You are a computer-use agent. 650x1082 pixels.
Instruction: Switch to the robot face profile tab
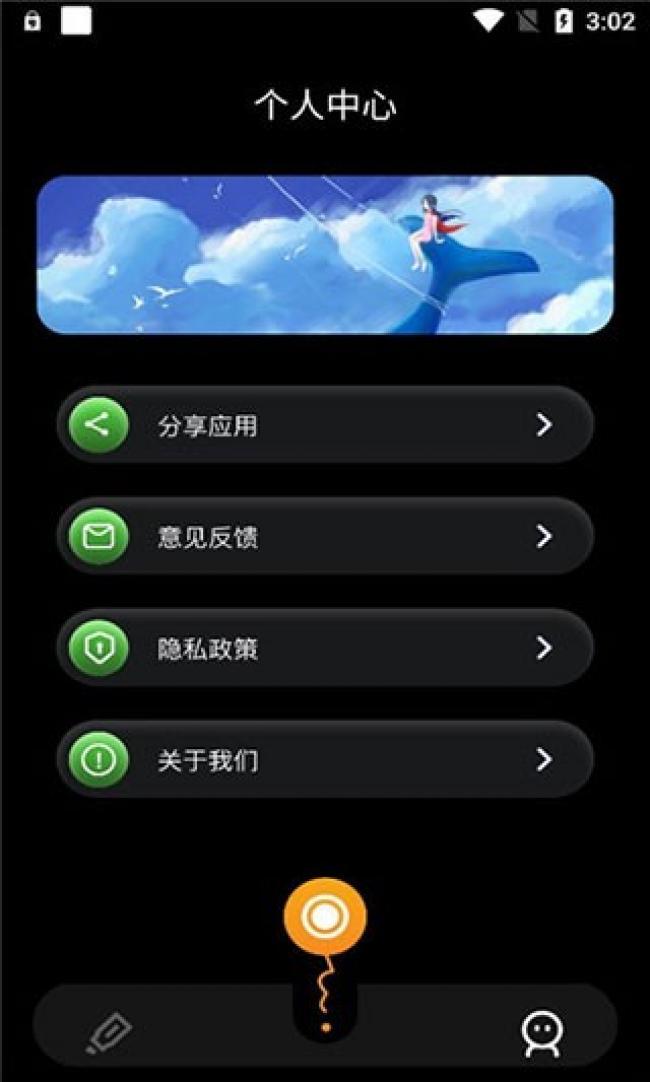pos(541,1033)
